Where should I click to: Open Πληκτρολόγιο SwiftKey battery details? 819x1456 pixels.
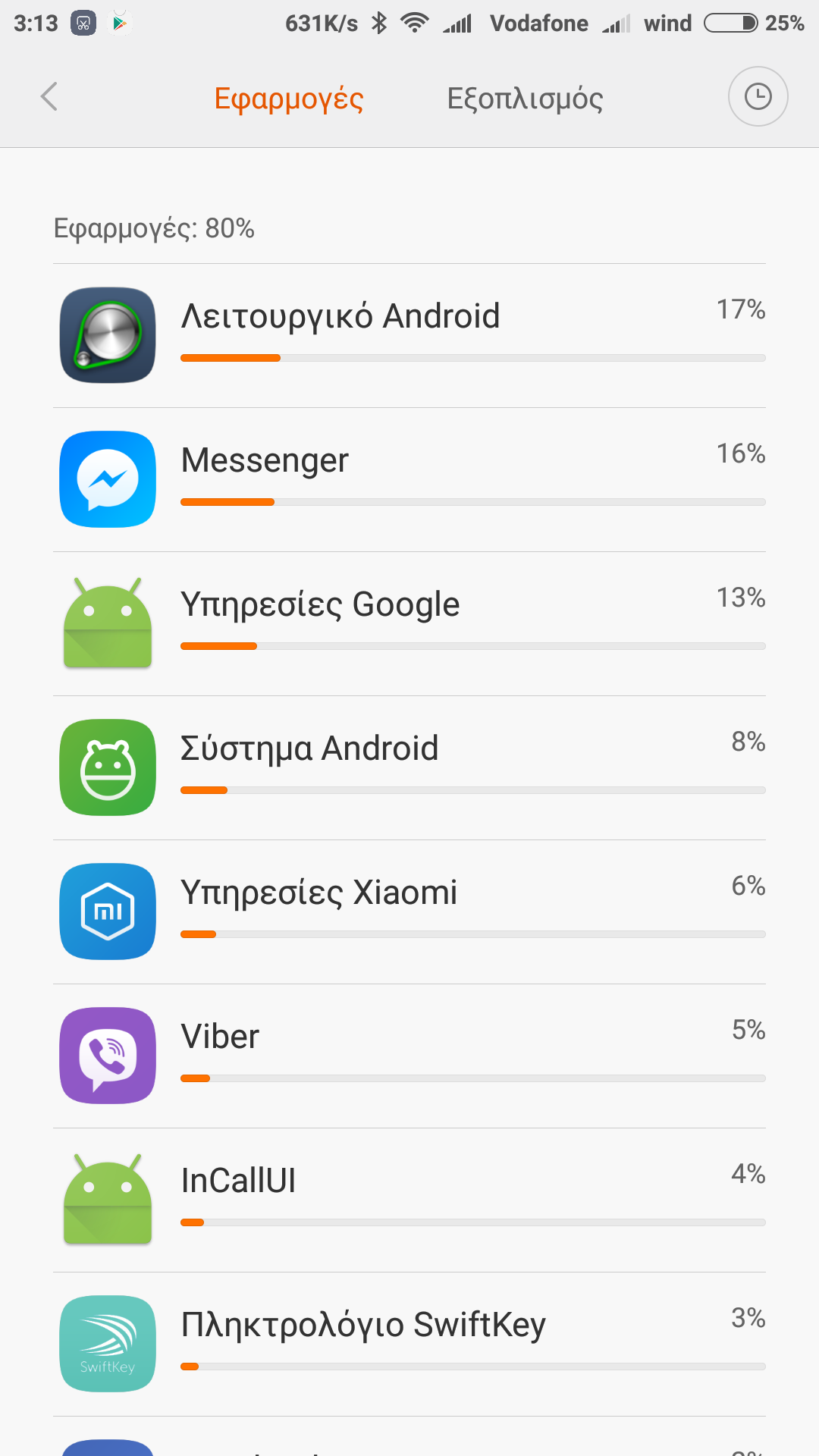point(409,1344)
